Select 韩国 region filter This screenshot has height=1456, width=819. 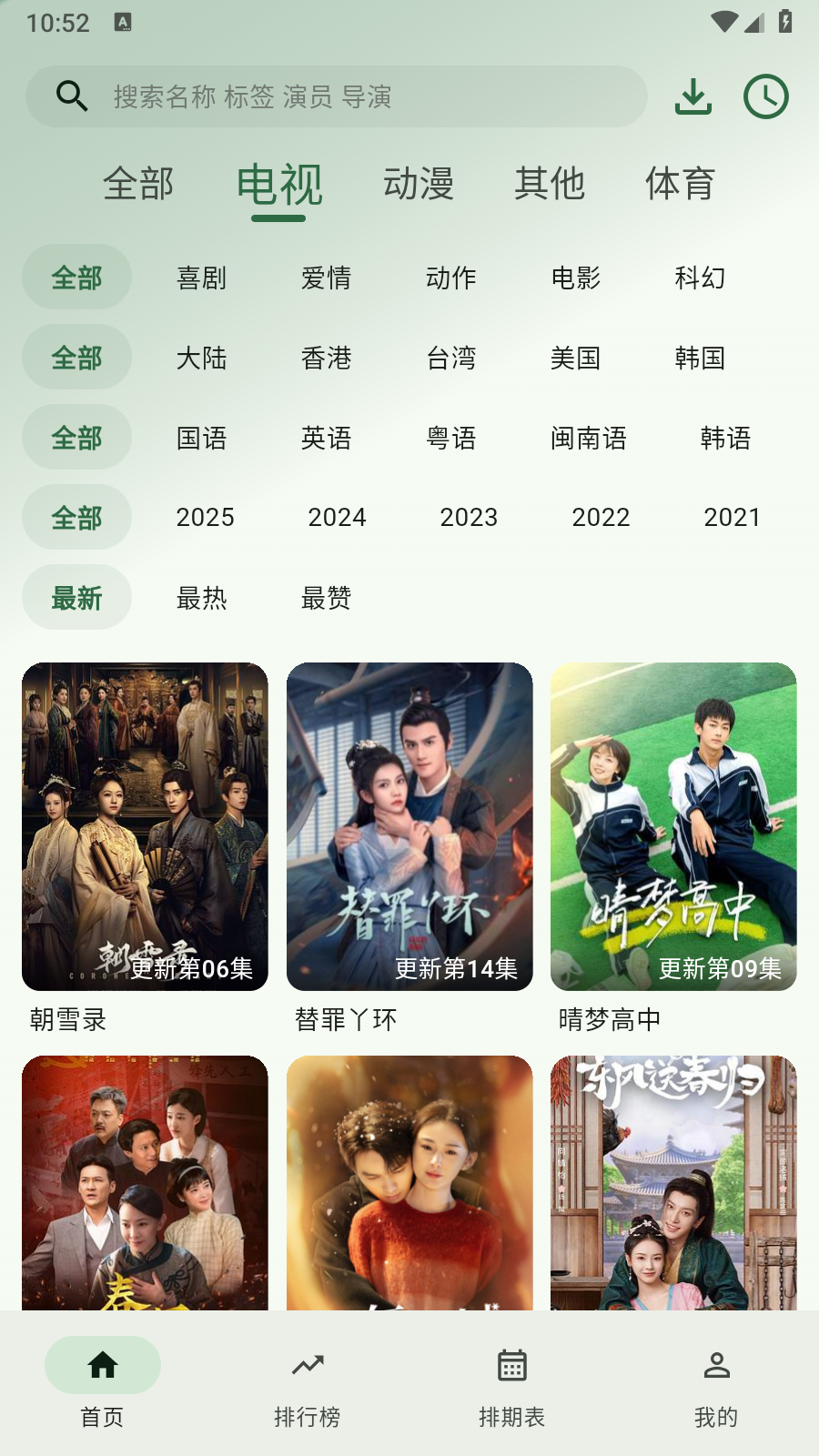click(x=700, y=358)
